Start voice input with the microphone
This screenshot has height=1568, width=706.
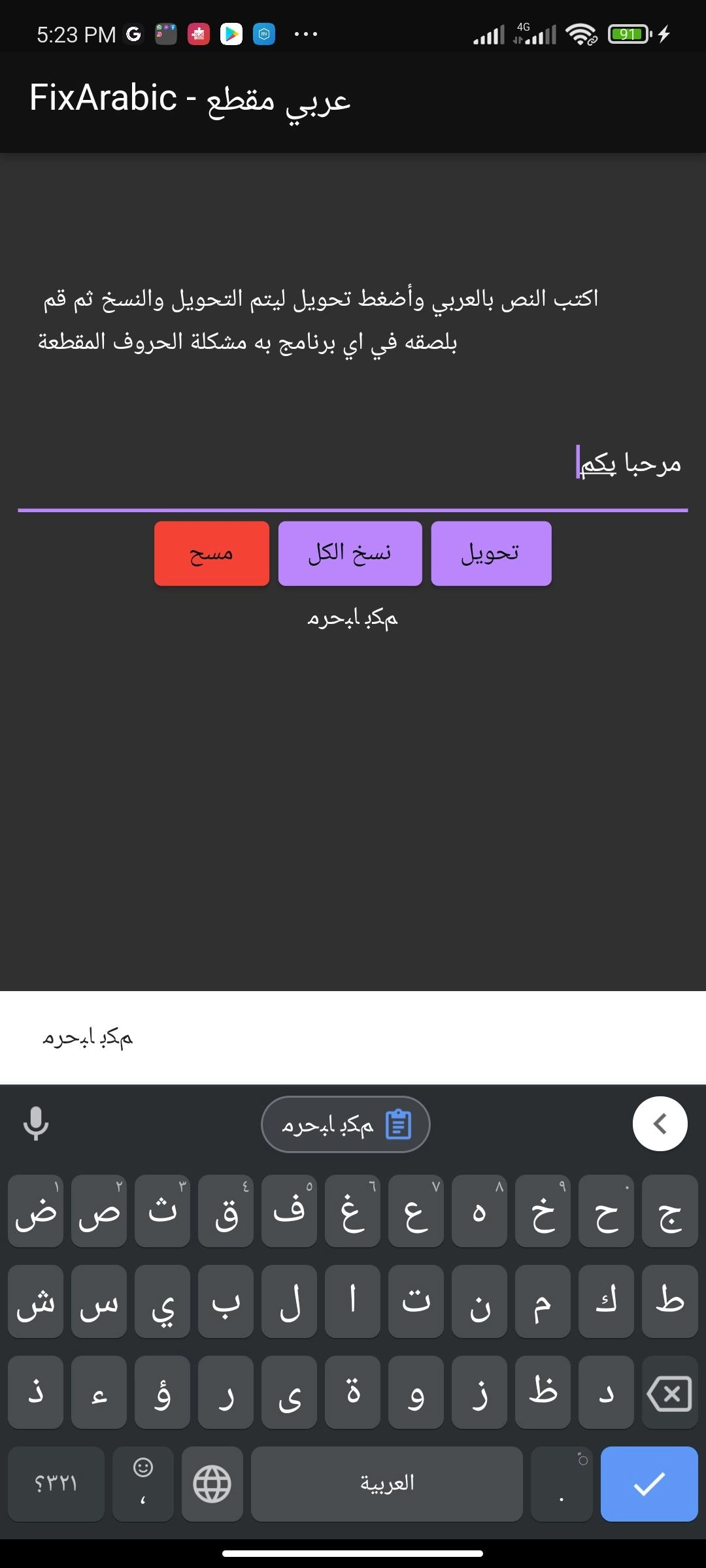click(x=36, y=1124)
